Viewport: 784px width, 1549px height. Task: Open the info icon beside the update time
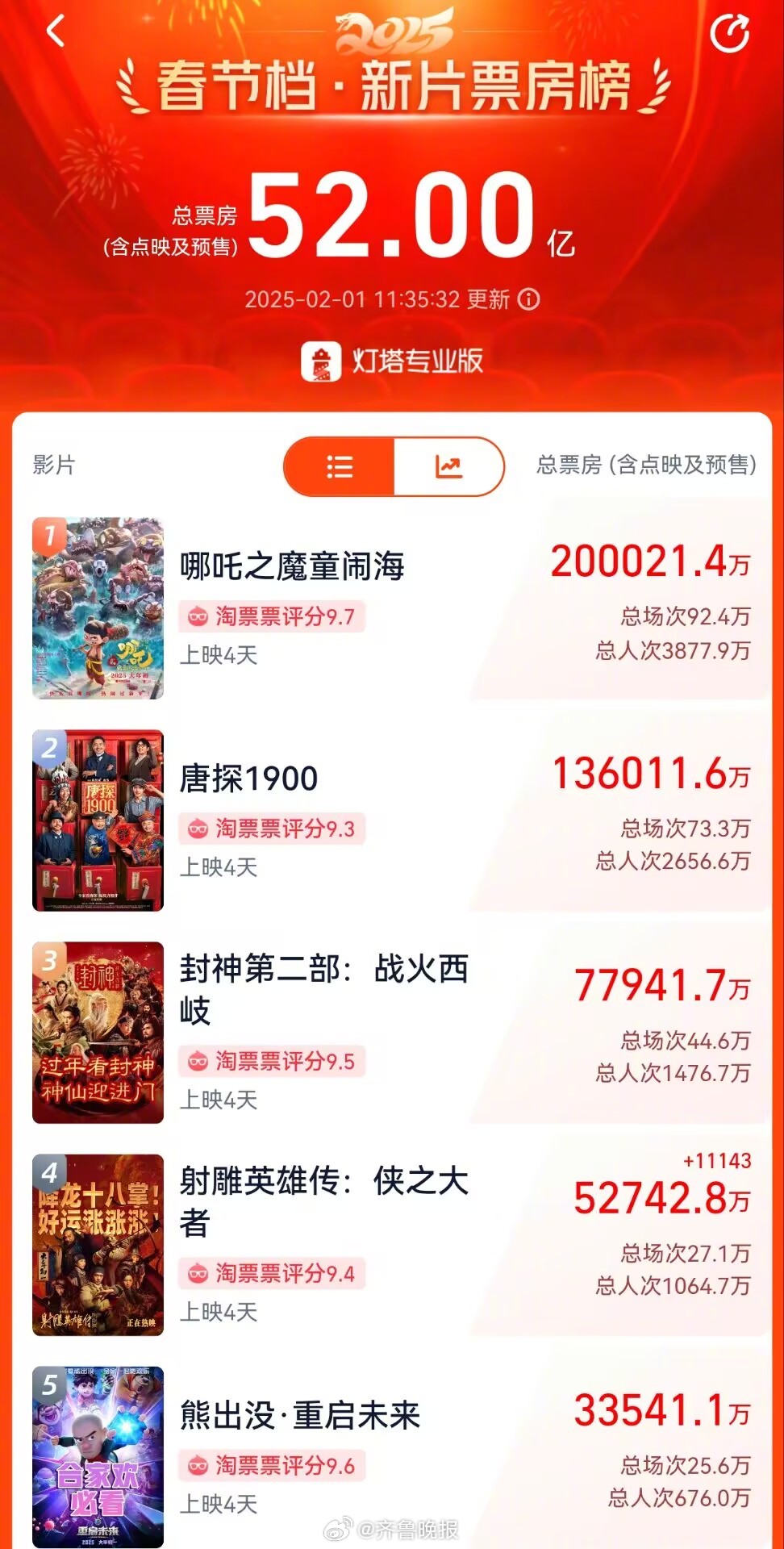click(528, 298)
